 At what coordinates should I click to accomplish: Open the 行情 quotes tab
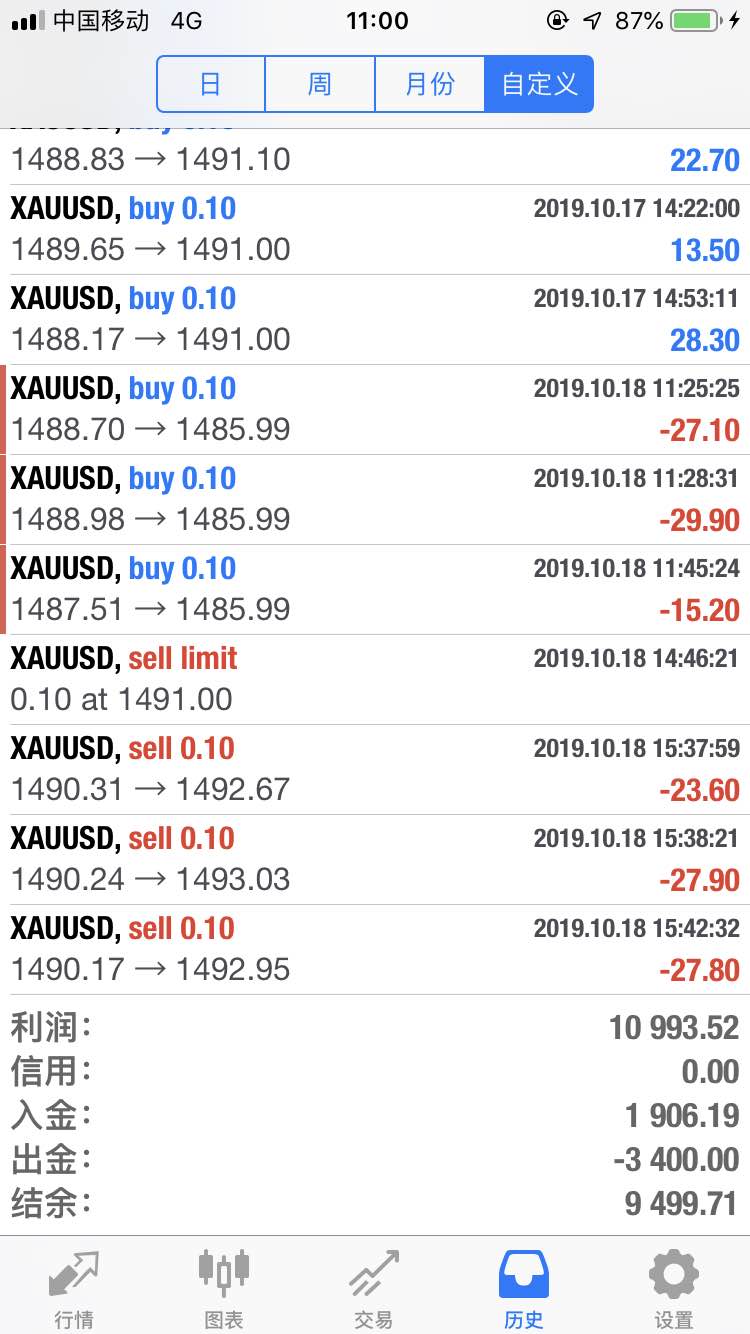(x=75, y=1288)
